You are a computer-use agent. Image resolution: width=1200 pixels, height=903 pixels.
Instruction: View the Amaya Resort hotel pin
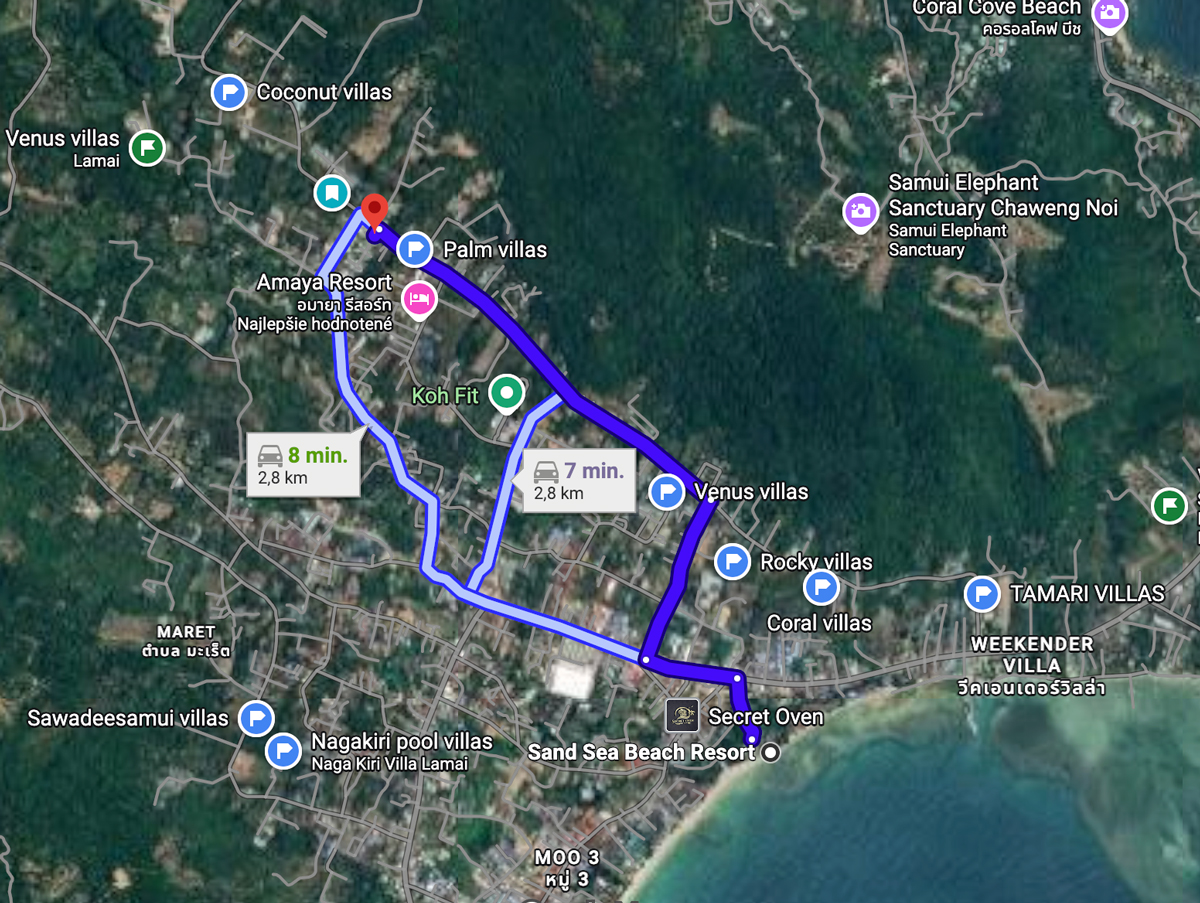pyautogui.click(x=417, y=298)
